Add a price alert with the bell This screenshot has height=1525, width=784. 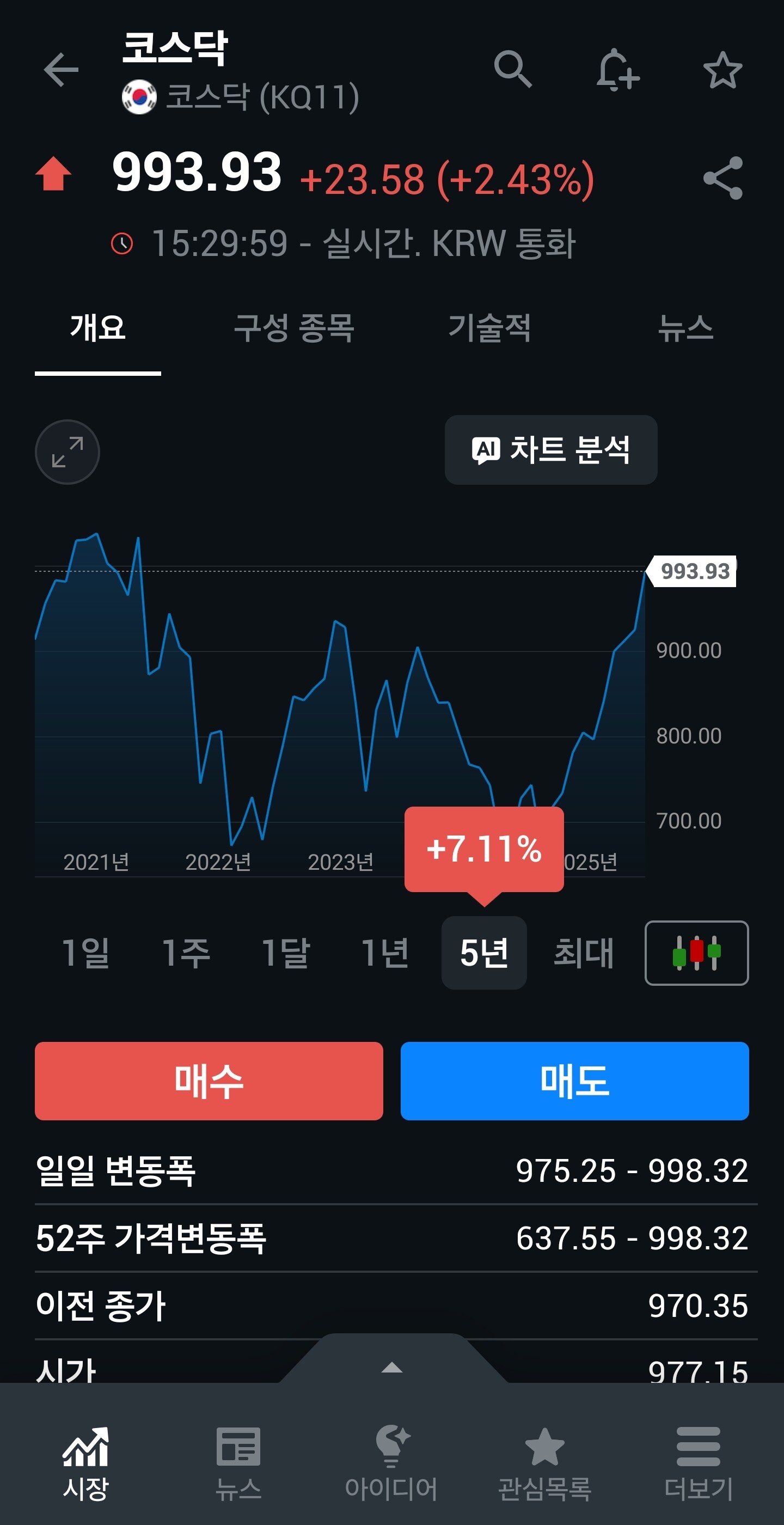tap(617, 70)
